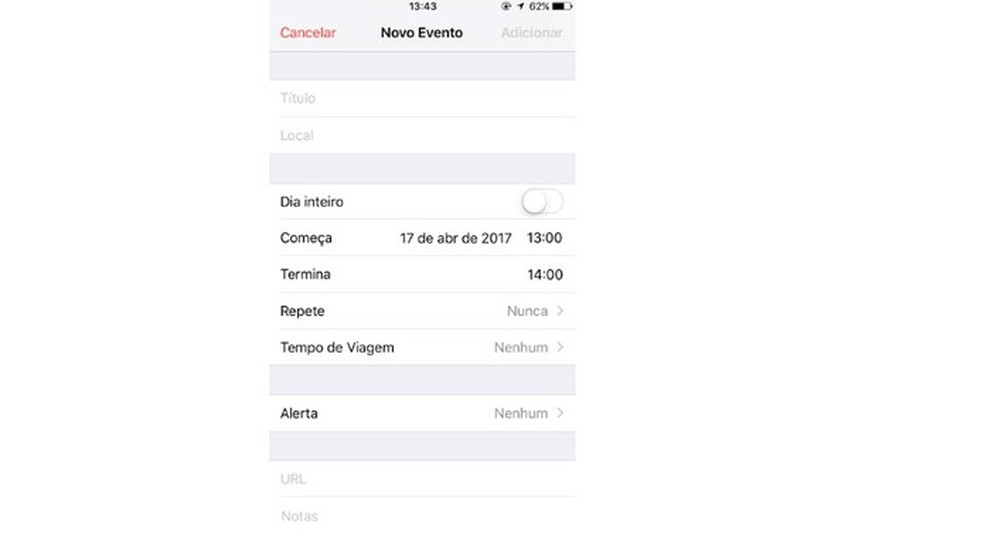Tap the Local field
The image size is (984, 548).
pyautogui.click(x=422, y=135)
